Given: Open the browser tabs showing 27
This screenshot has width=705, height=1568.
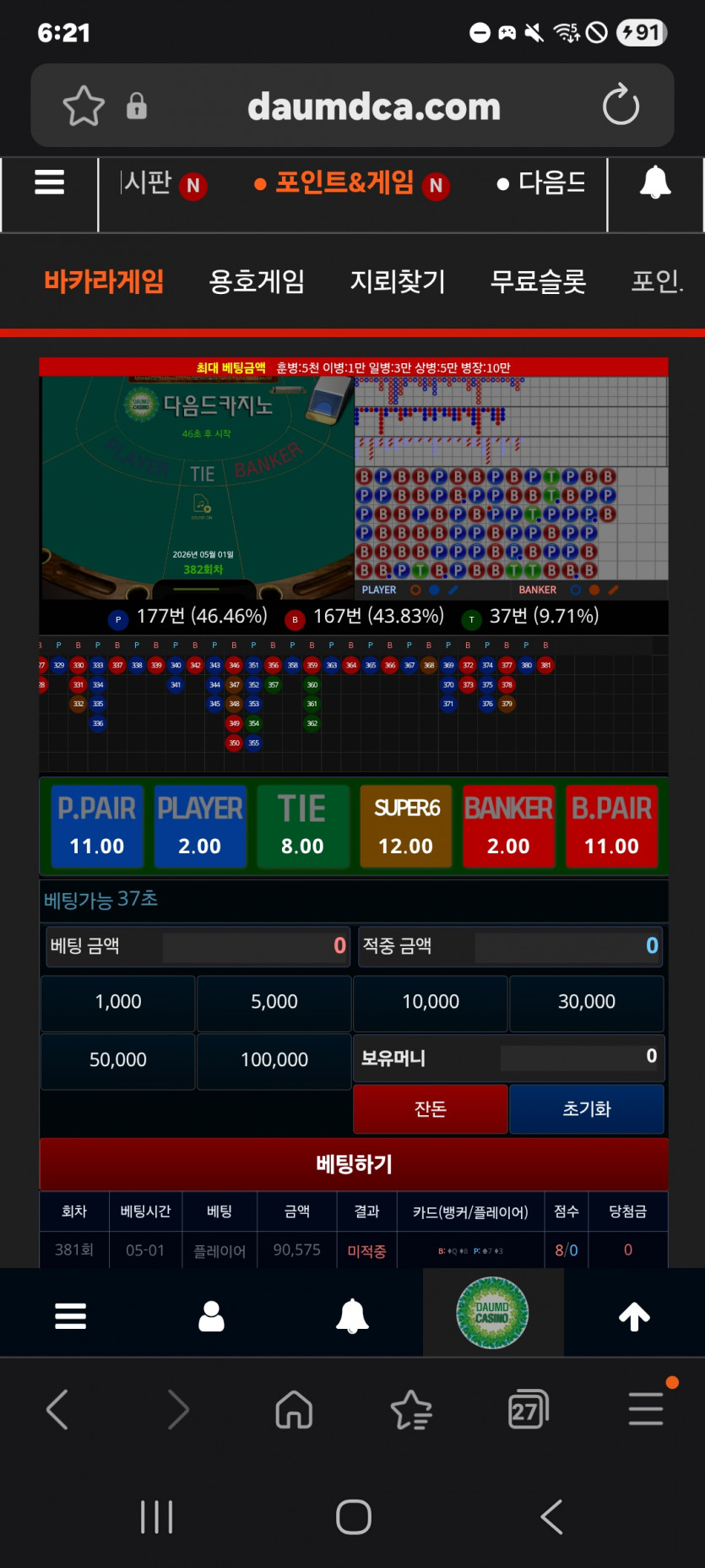Looking at the screenshot, I should [x=528, y=1410].
